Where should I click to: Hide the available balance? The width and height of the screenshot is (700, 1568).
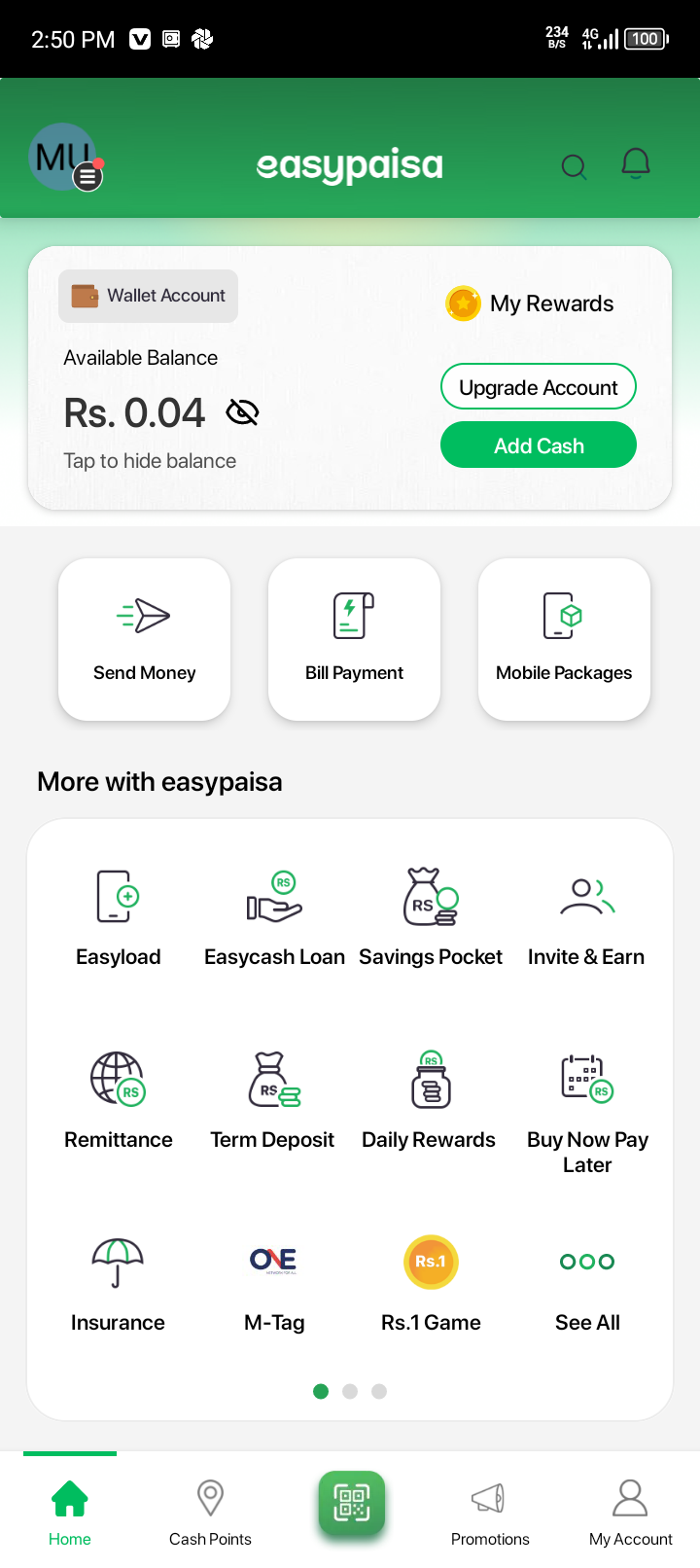click(x=242, y=413)
